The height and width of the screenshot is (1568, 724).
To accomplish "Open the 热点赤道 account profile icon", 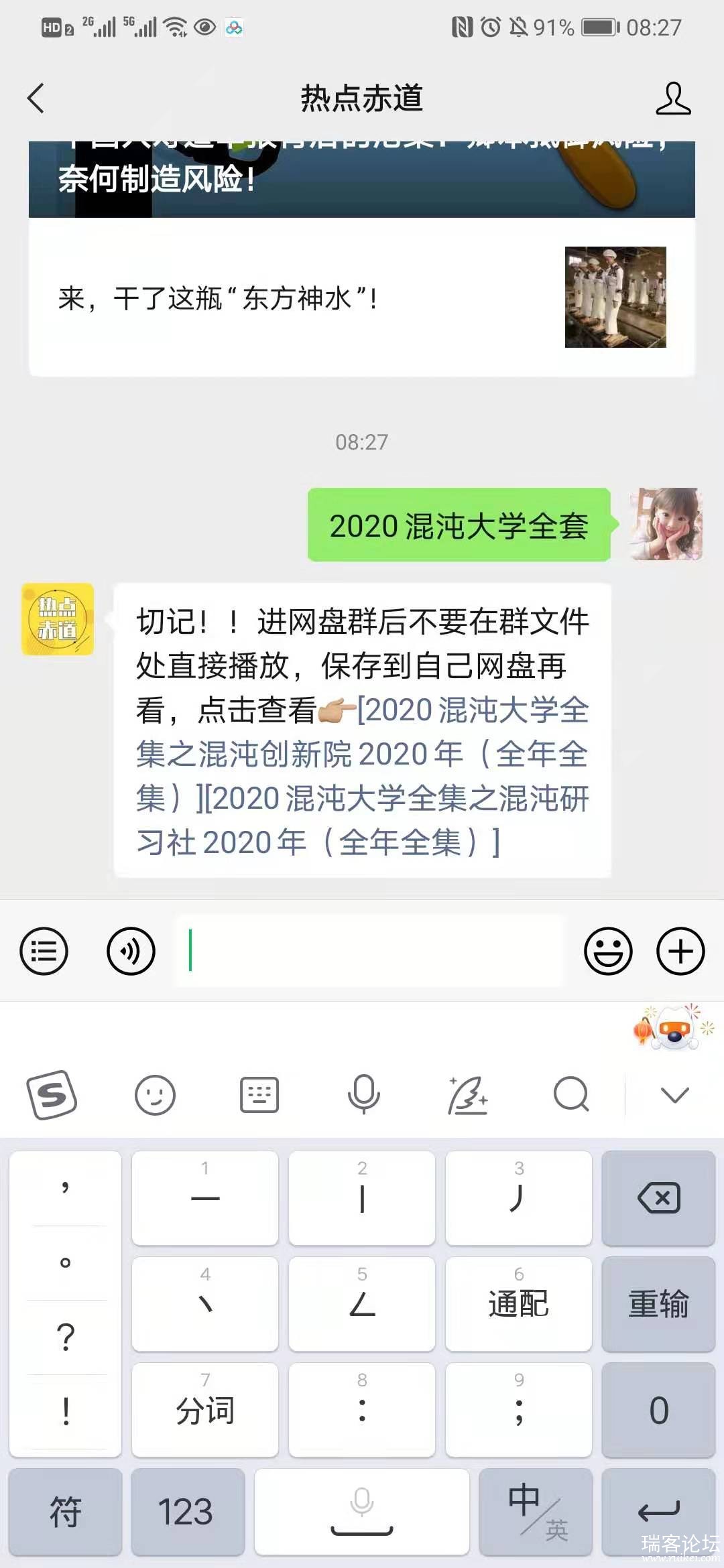I will point(672,99).
